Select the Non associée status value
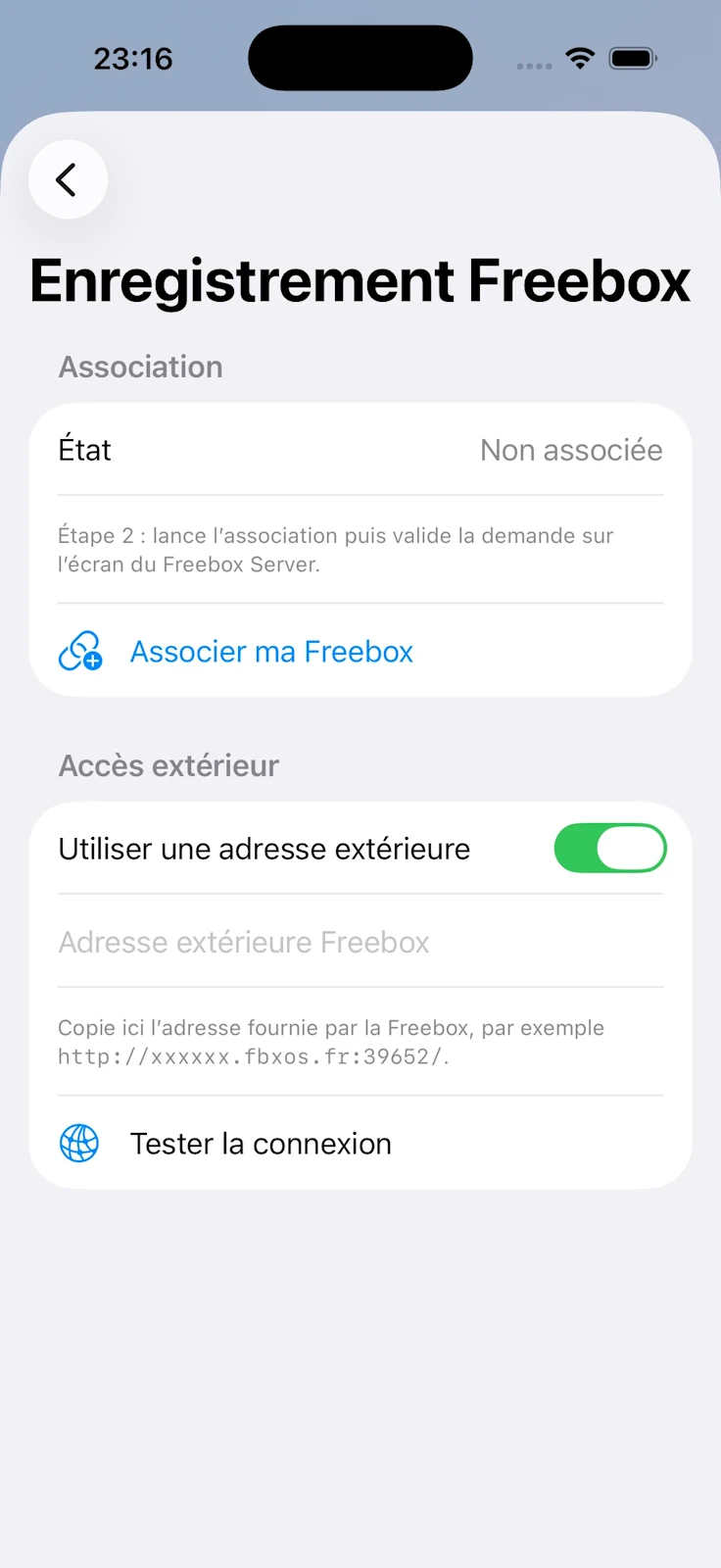The image size is (721, 1568). pos(571,450)
